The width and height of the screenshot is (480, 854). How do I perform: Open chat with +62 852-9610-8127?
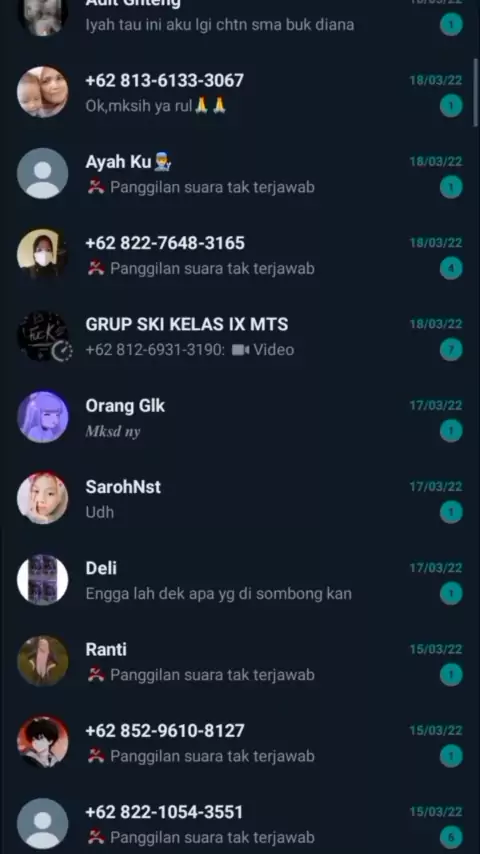coord(240,743)
